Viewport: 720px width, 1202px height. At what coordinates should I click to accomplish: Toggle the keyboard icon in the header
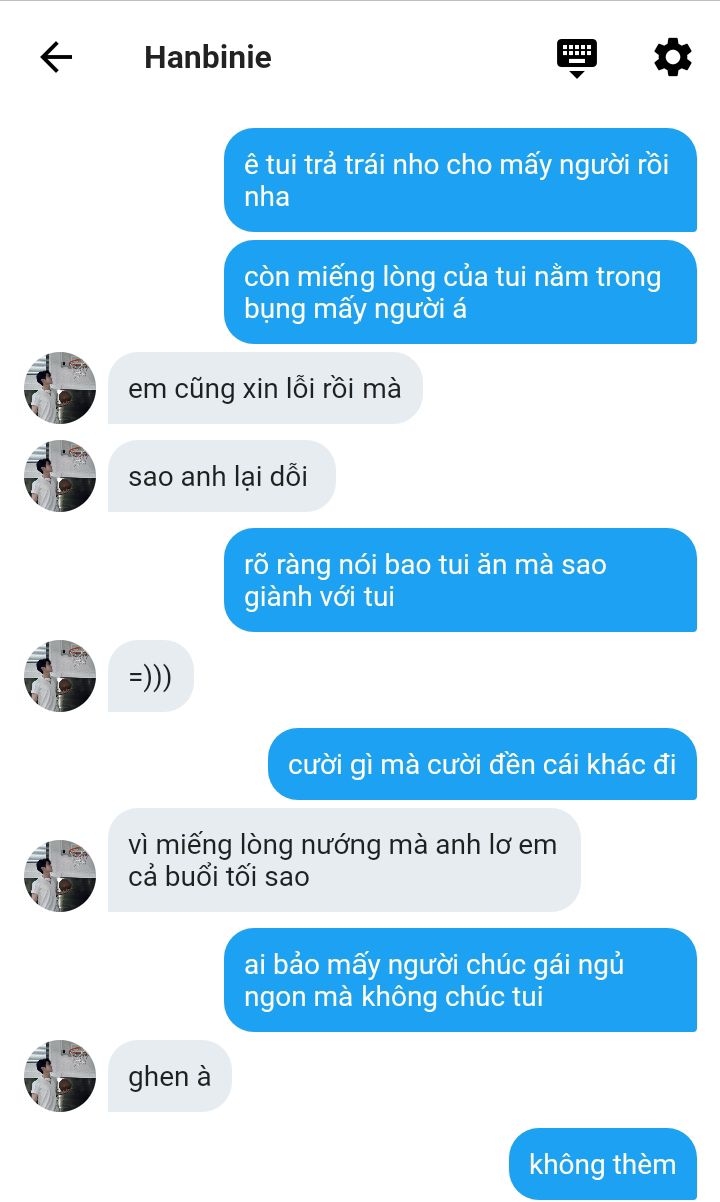576,57
